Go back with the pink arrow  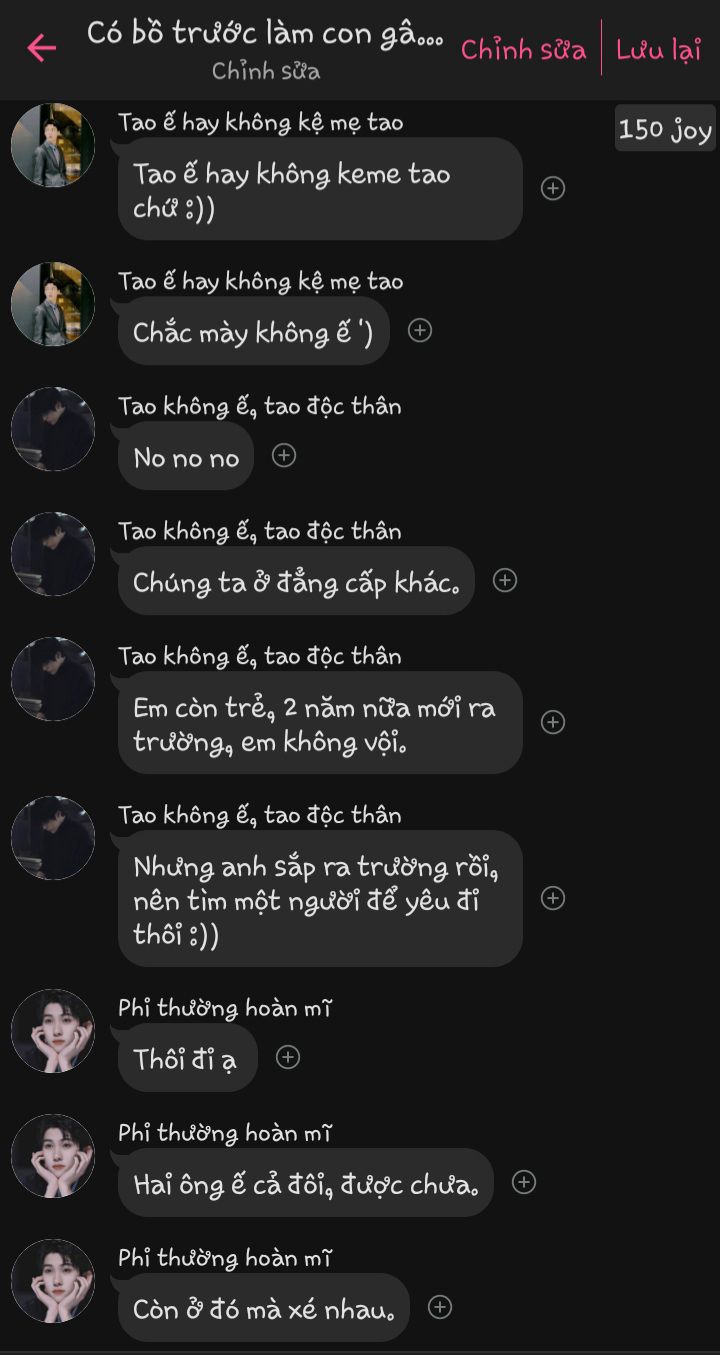coord(42,47)
